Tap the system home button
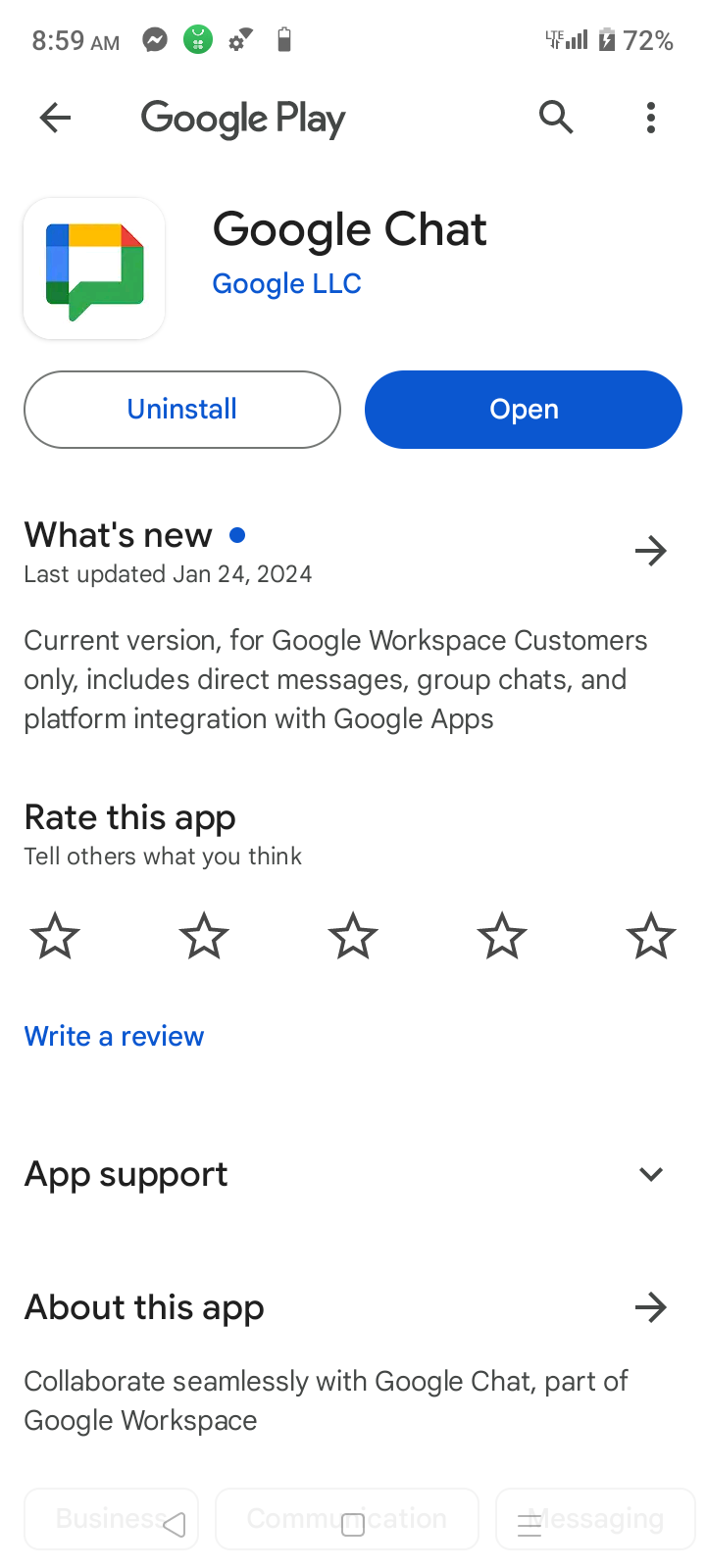Image resolution: width=706 pixels, height=1568 pixels. tap(353, 1524)
